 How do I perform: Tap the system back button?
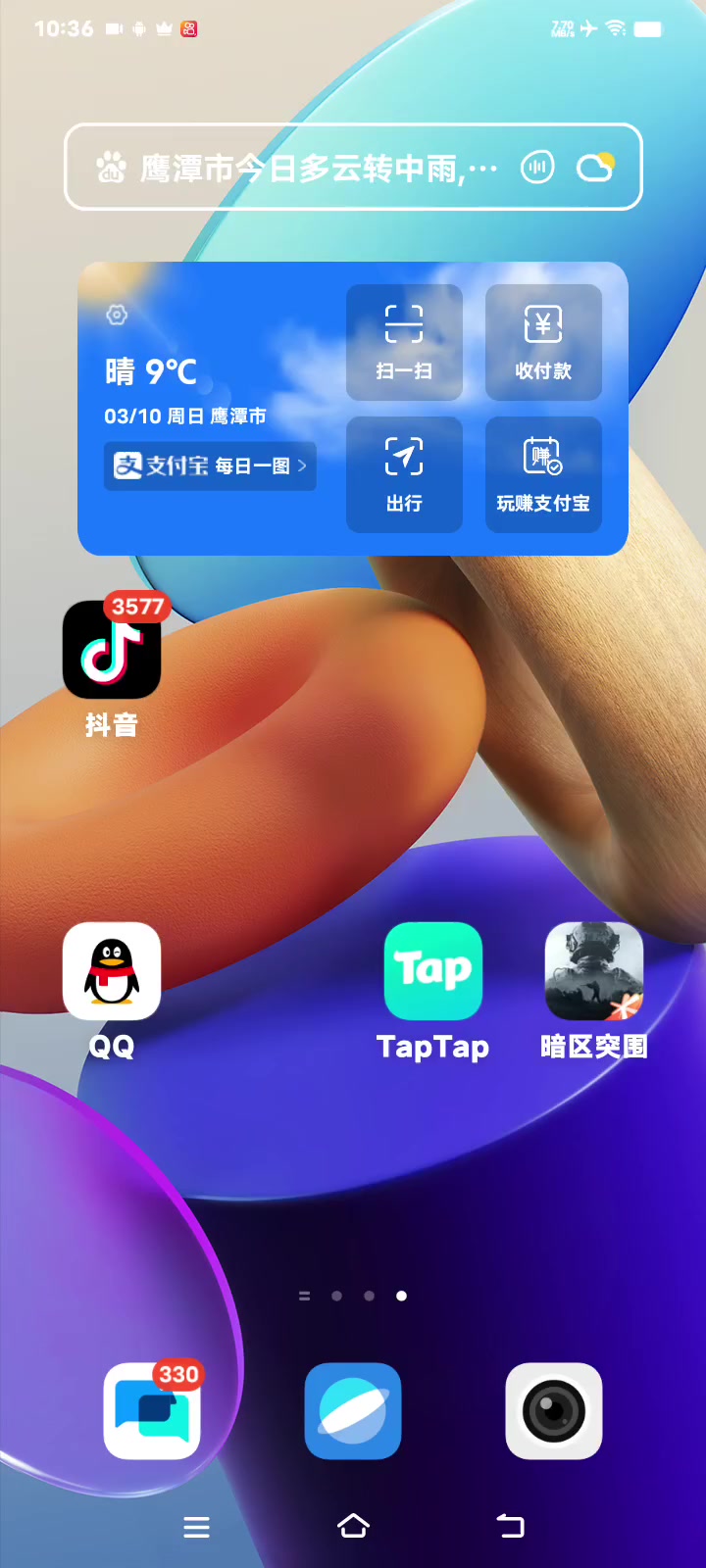click(x=510, y=1526)
